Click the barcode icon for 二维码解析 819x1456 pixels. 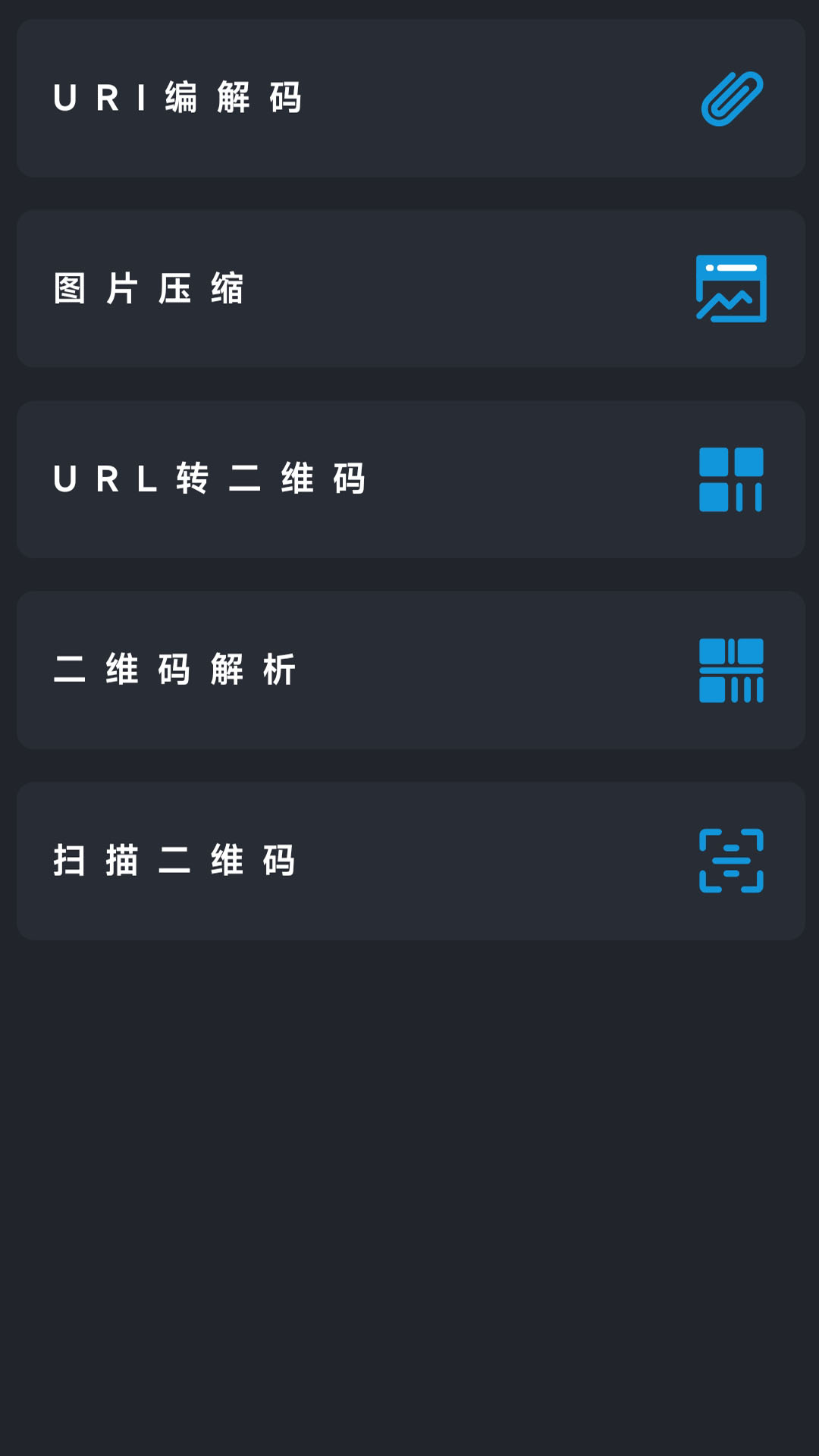[730, 671]
